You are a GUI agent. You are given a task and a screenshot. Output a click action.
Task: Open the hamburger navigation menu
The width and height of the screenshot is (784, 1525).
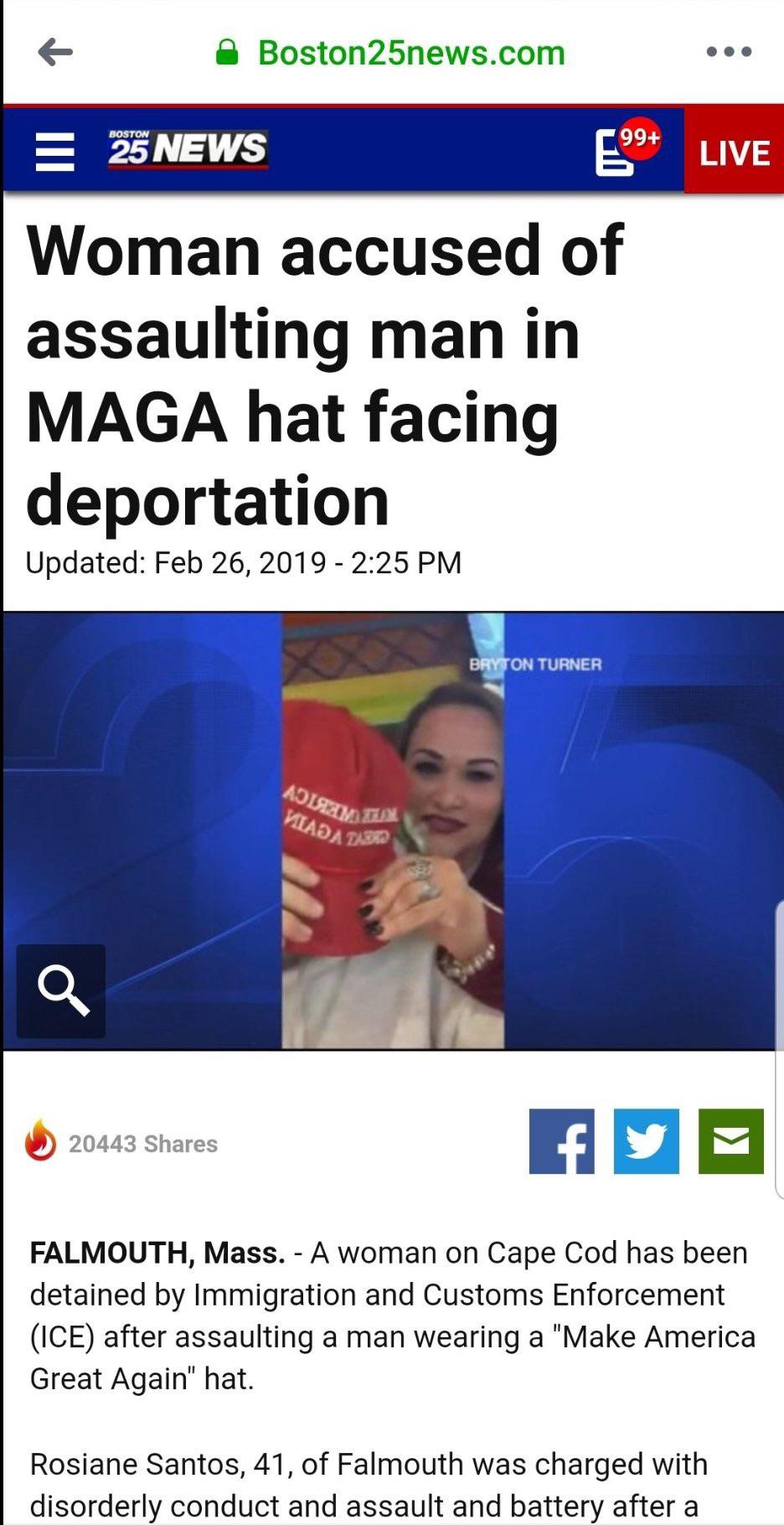click(54, 152)
